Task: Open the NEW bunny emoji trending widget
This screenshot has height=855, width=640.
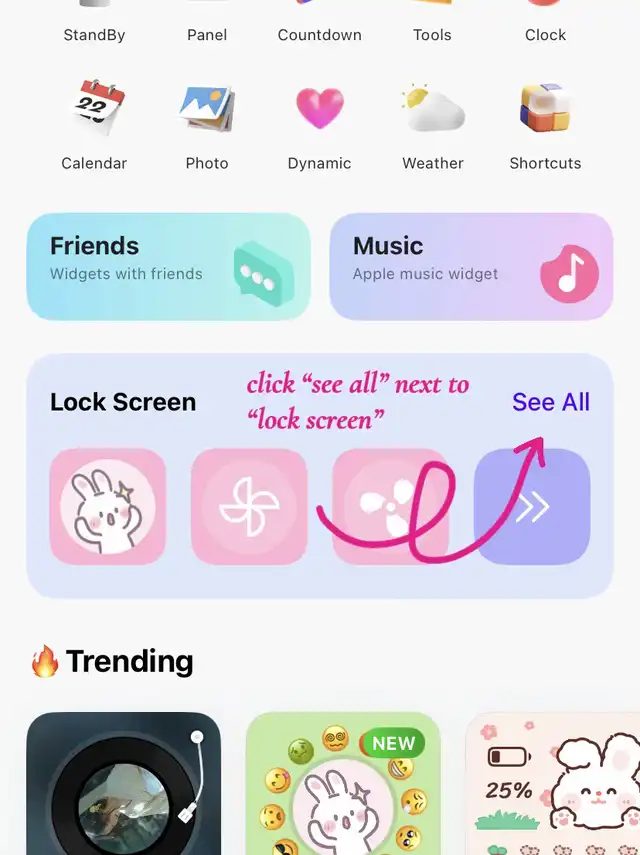Action: 343,784
